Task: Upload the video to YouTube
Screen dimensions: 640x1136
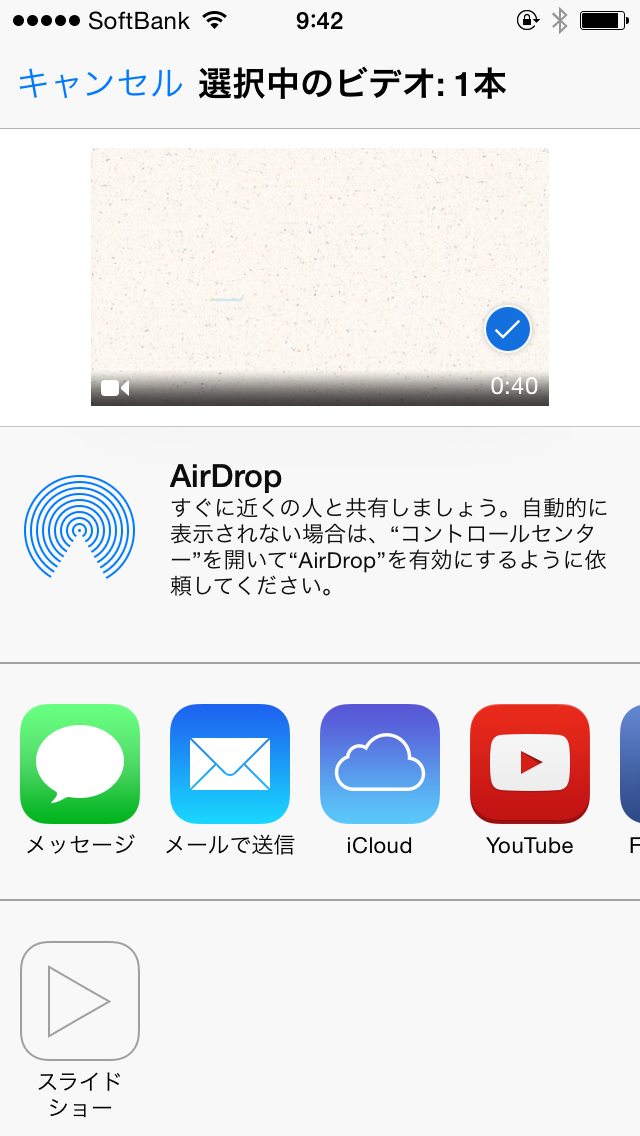Action: (x=530, y=764)
